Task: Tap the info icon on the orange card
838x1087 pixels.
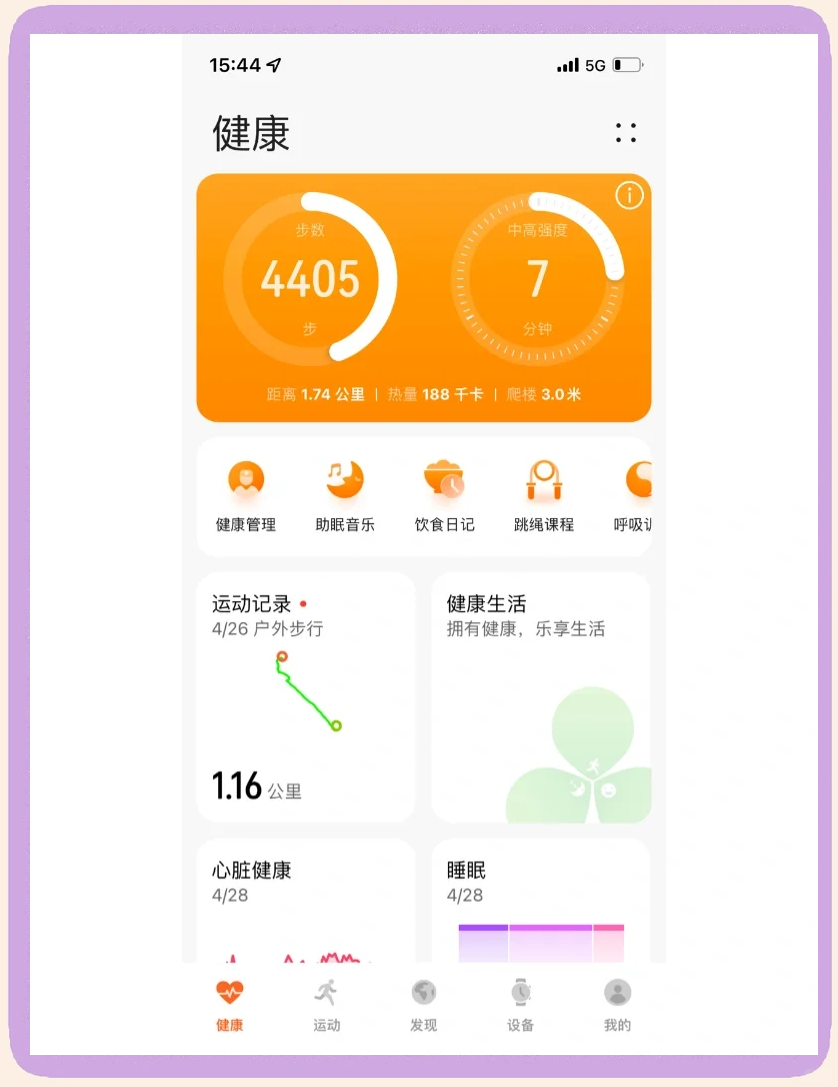Action: [x=629, y=196]
